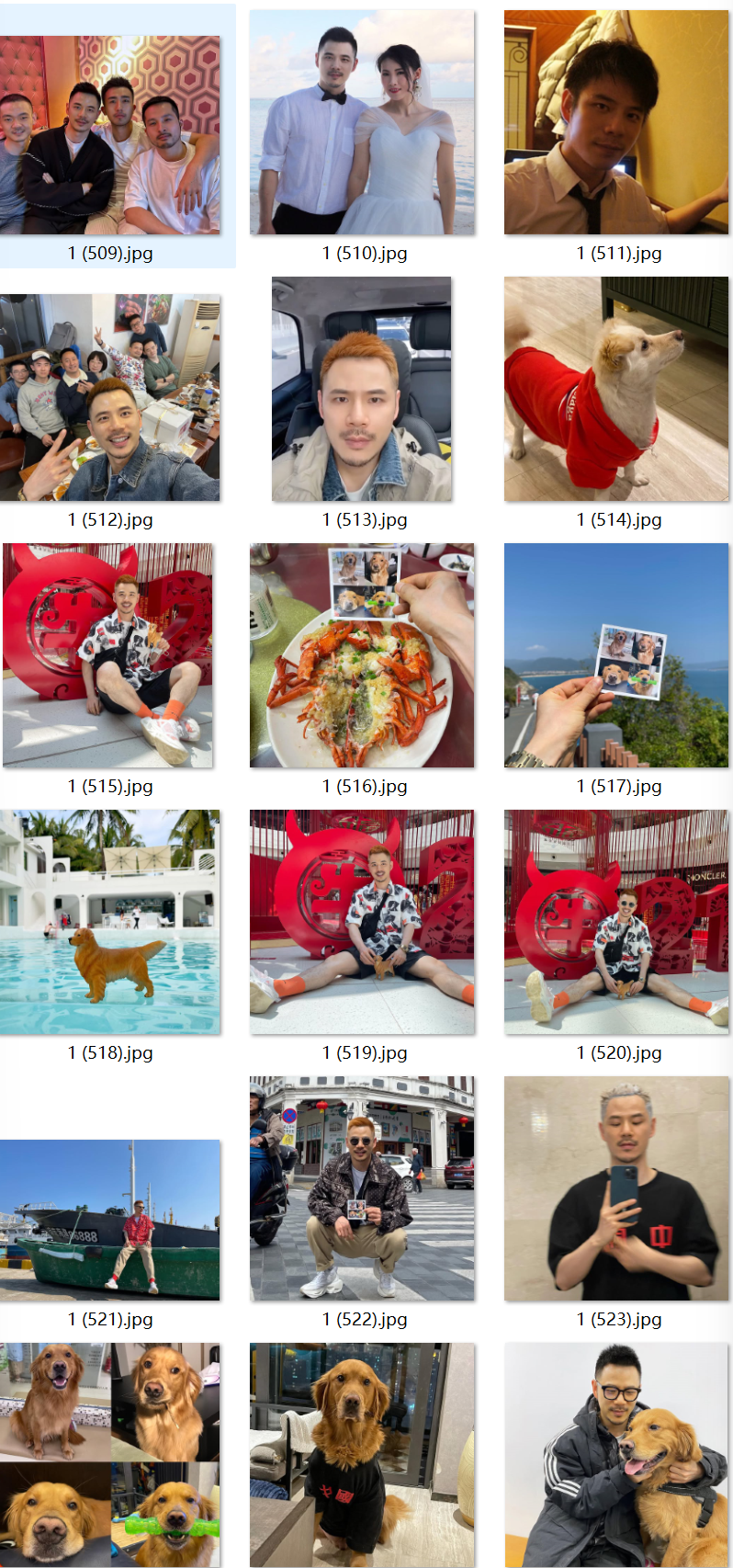
Task: View the 1 (523).jpg mirror selfie
Action: (616, 1188)
